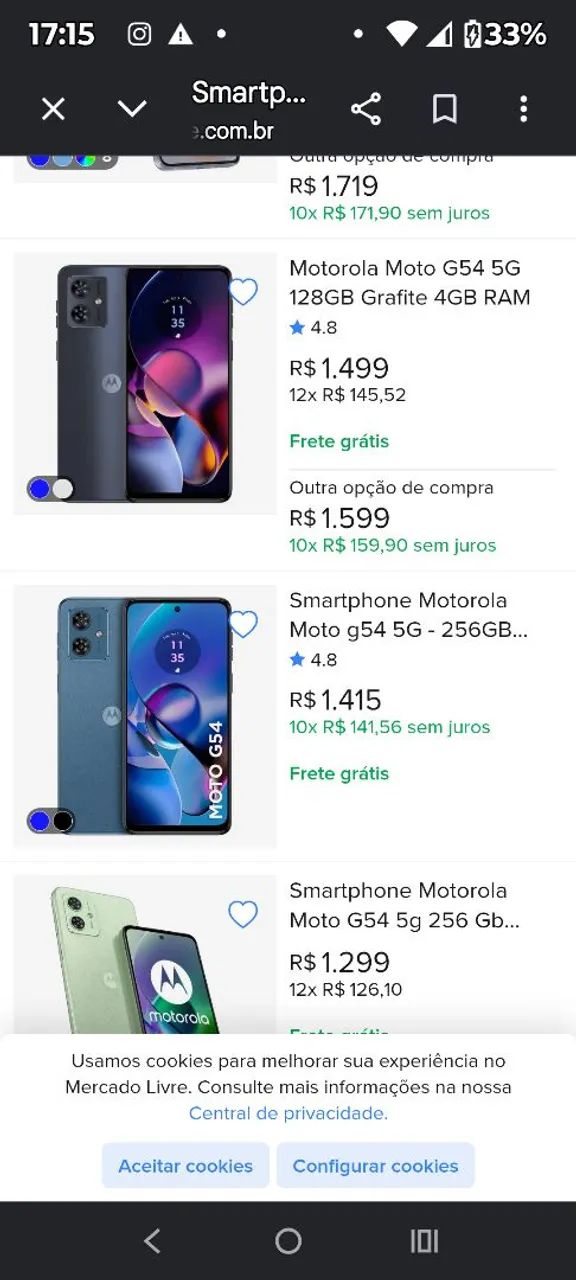The image size is (576, 1280).
Task: Go back with the system back button
Action: click(152, 1241)
